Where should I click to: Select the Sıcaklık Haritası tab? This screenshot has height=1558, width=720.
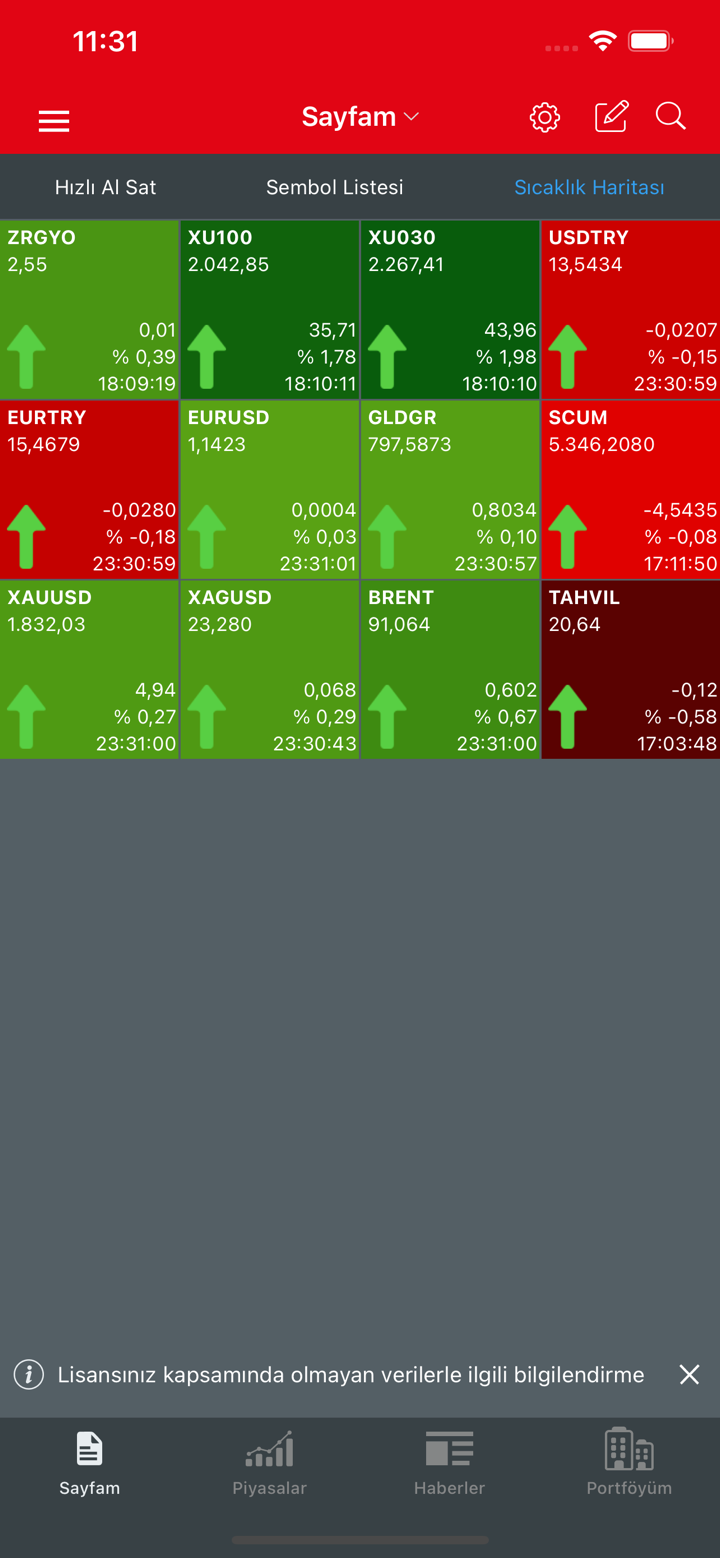point(589,187)
